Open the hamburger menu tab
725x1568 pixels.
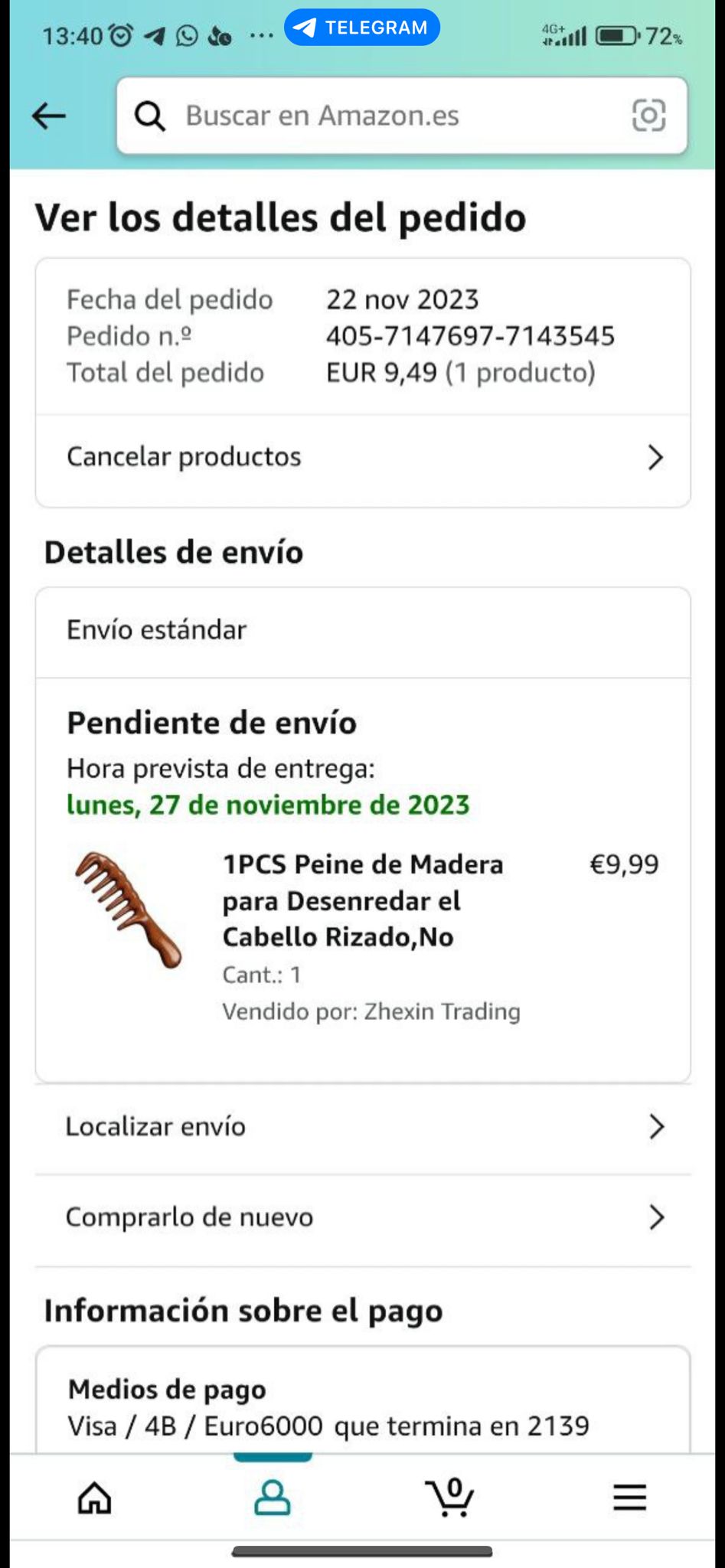629,1498
